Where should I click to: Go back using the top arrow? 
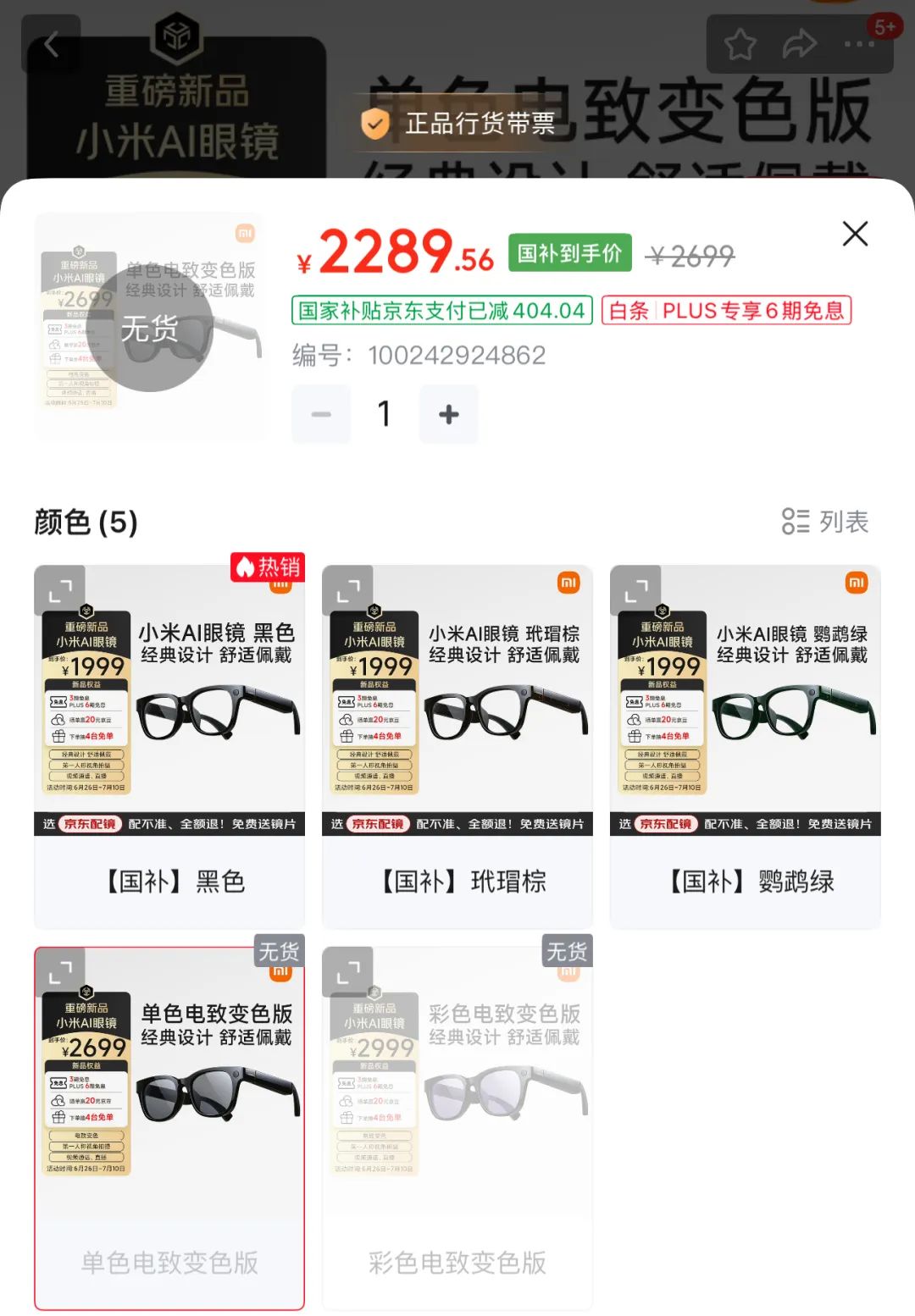point(51,44)
